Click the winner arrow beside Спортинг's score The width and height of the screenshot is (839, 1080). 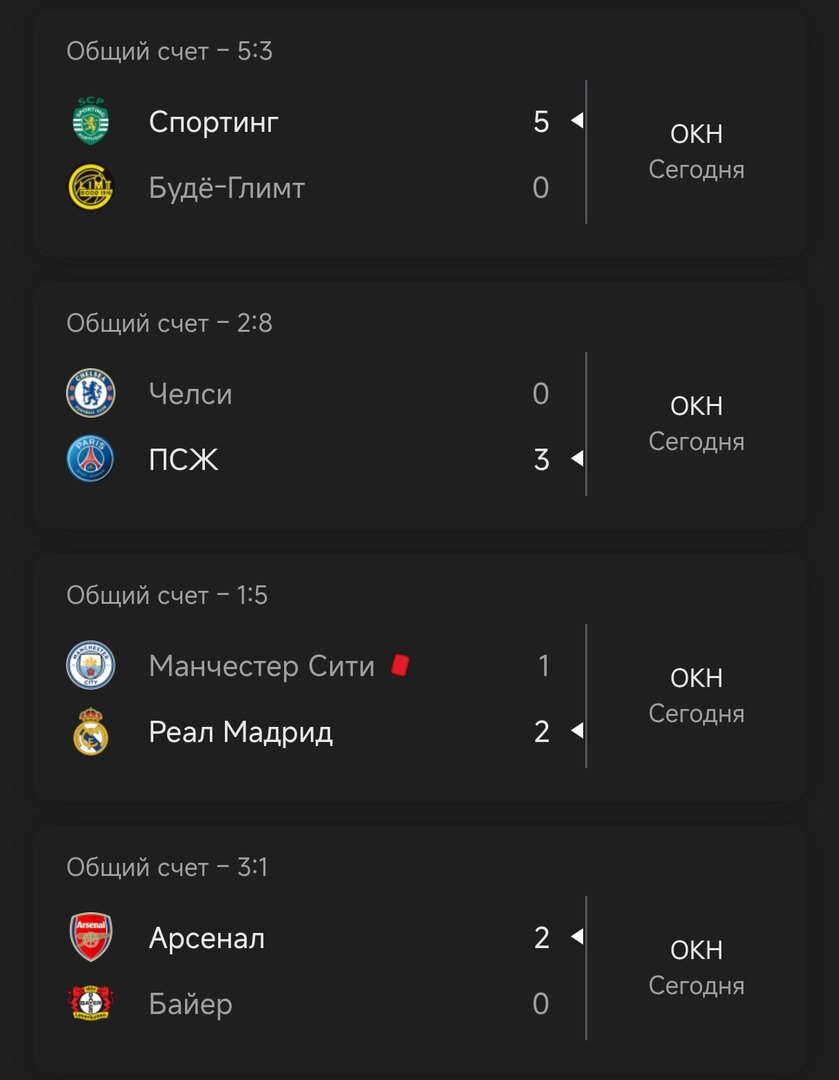[577, 121]
